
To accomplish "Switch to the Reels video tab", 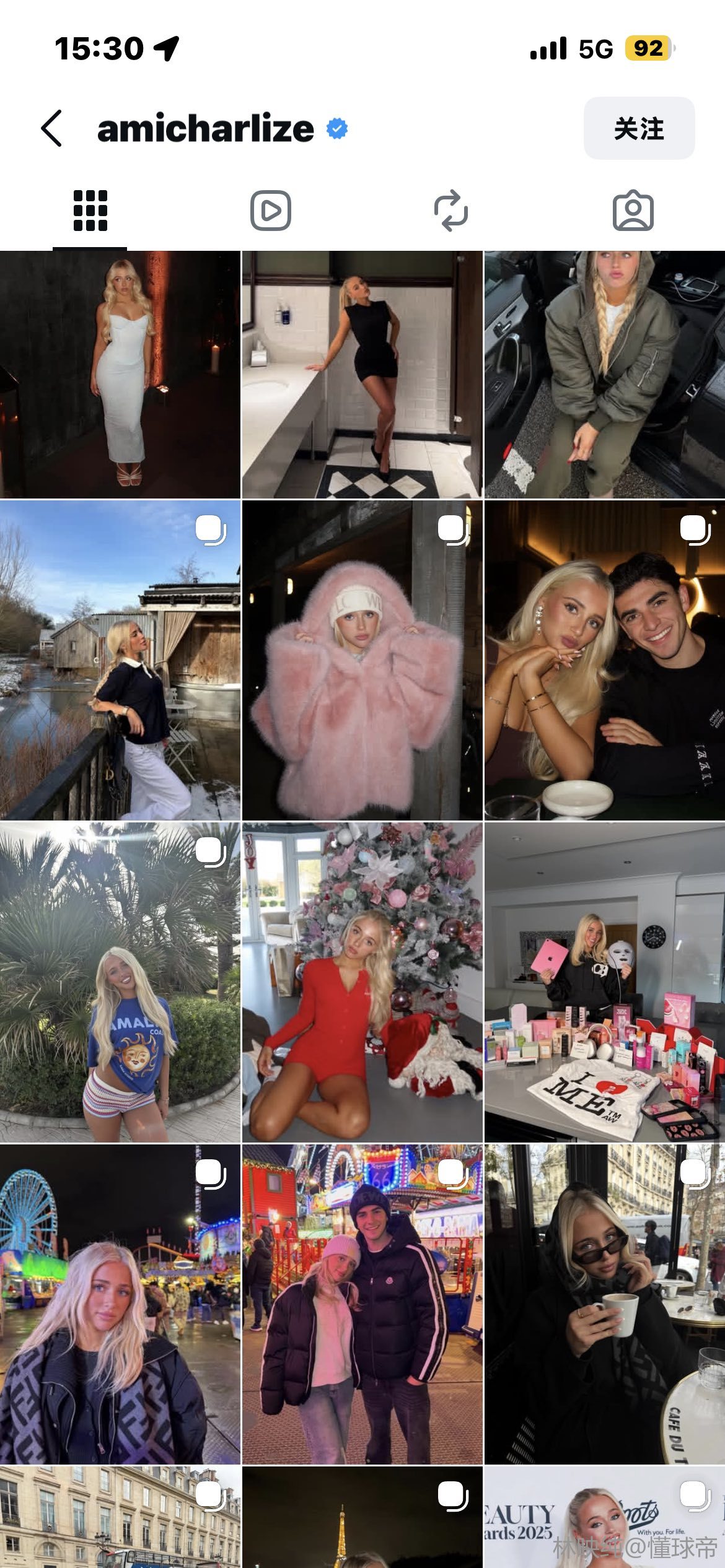I will point(271,211).
